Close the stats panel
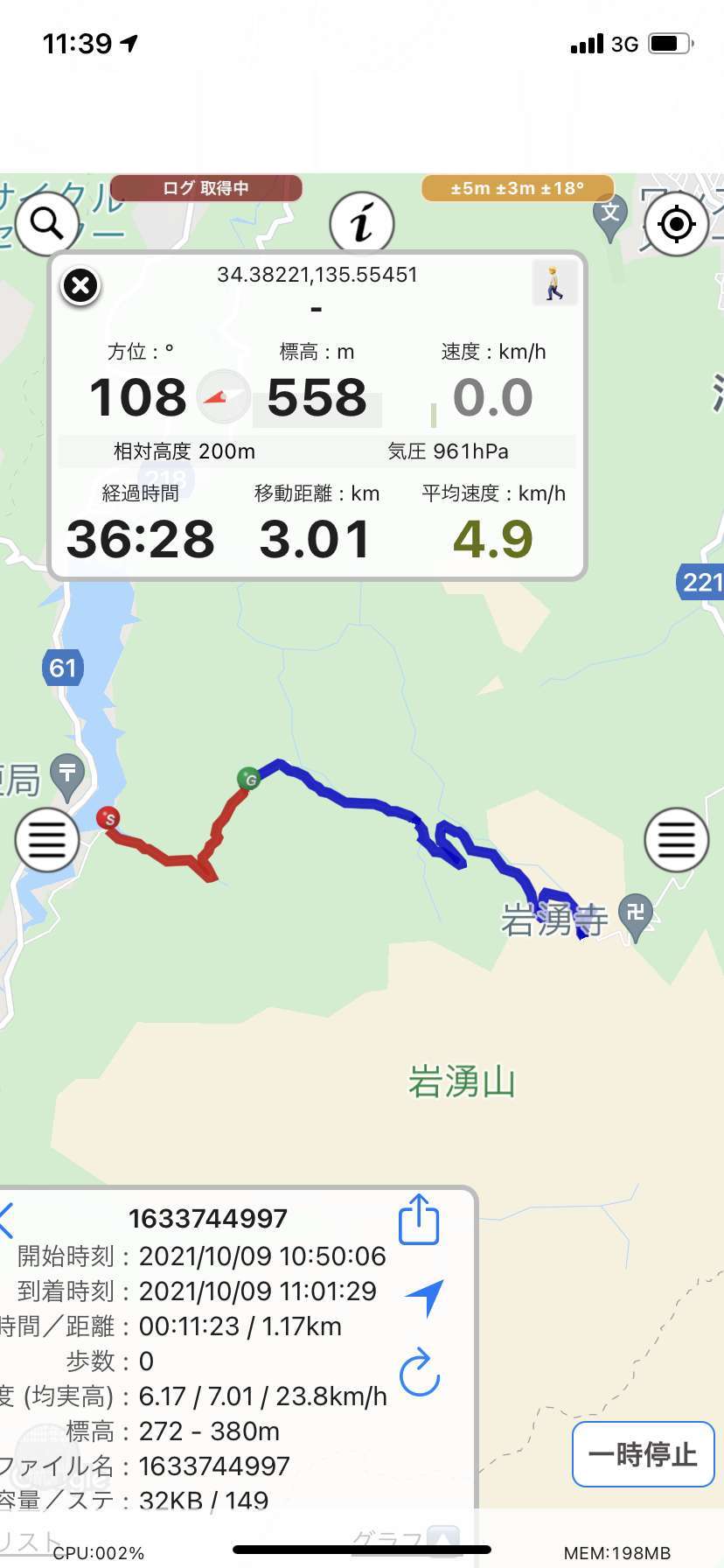Screen dimensions: 724x1568 click(x=80, y=285)
